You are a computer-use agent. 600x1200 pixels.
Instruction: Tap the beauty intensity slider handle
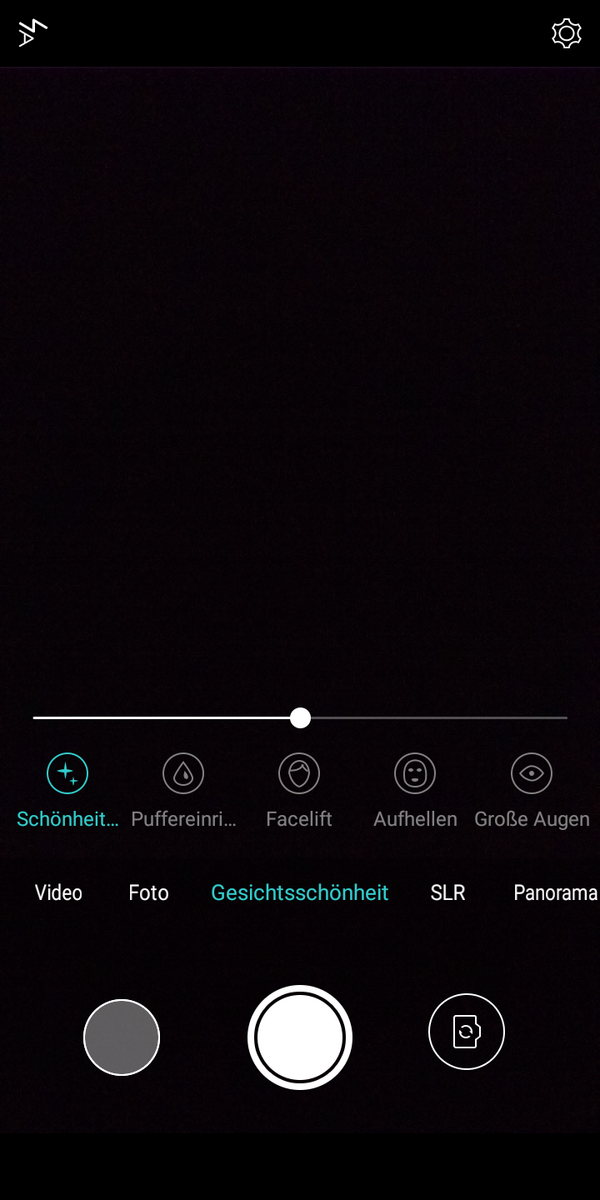point(300,717)
